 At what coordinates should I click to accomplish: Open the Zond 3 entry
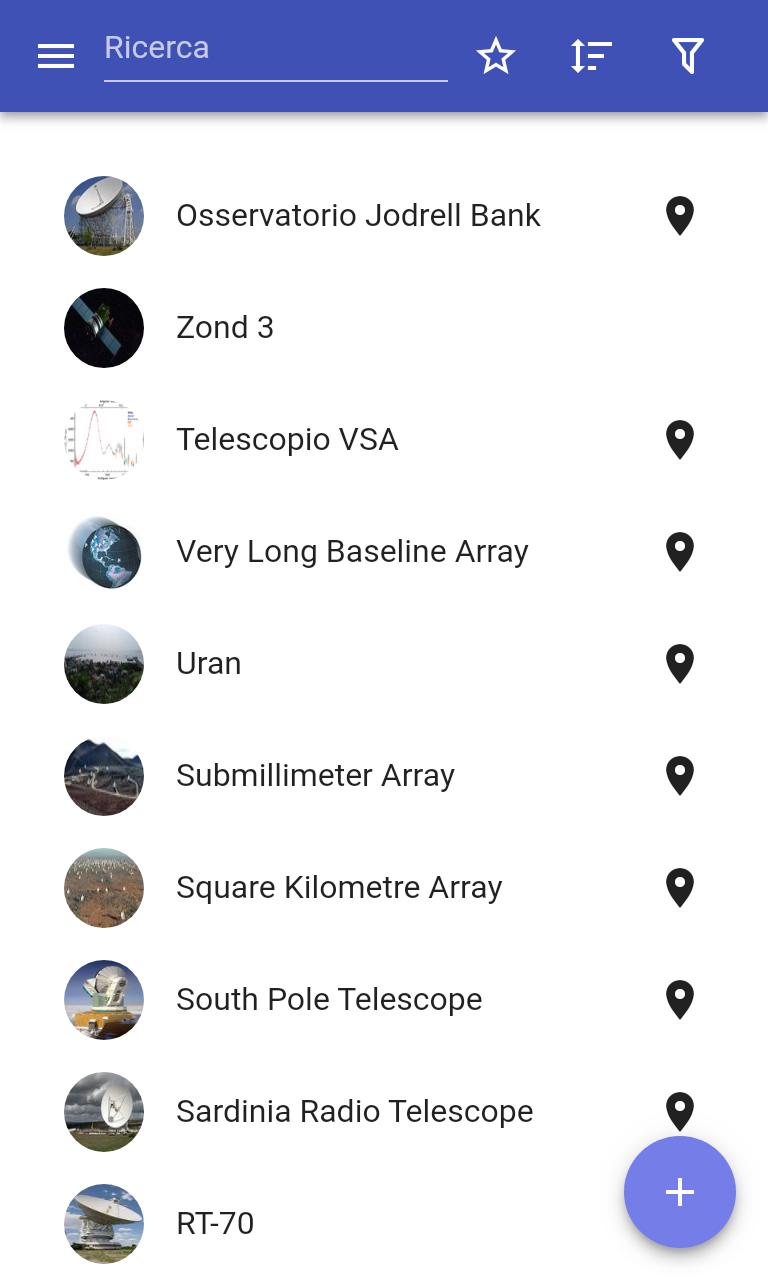pyautogui.click(x=384, y=328)
